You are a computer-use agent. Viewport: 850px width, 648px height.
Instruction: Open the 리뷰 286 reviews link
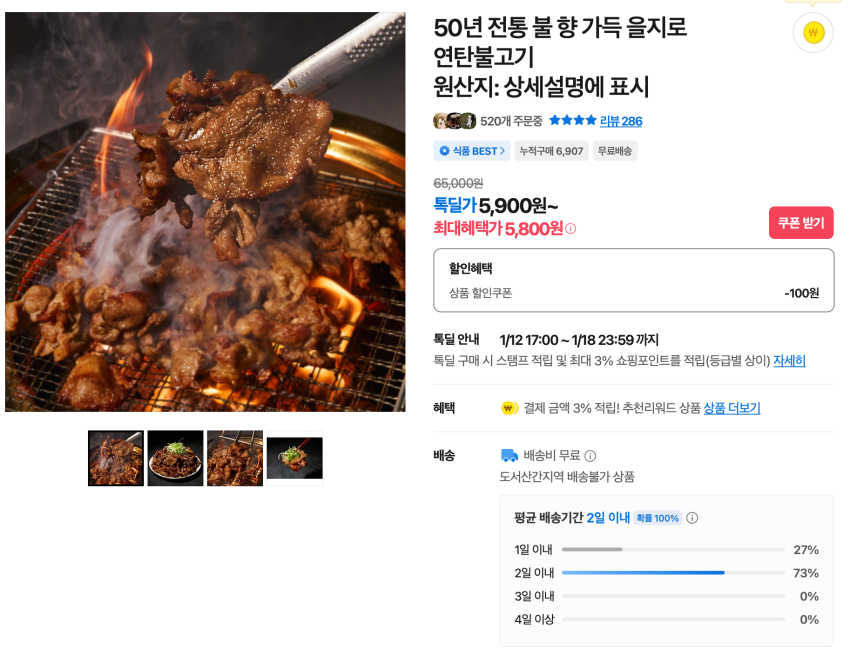[620, 121]
